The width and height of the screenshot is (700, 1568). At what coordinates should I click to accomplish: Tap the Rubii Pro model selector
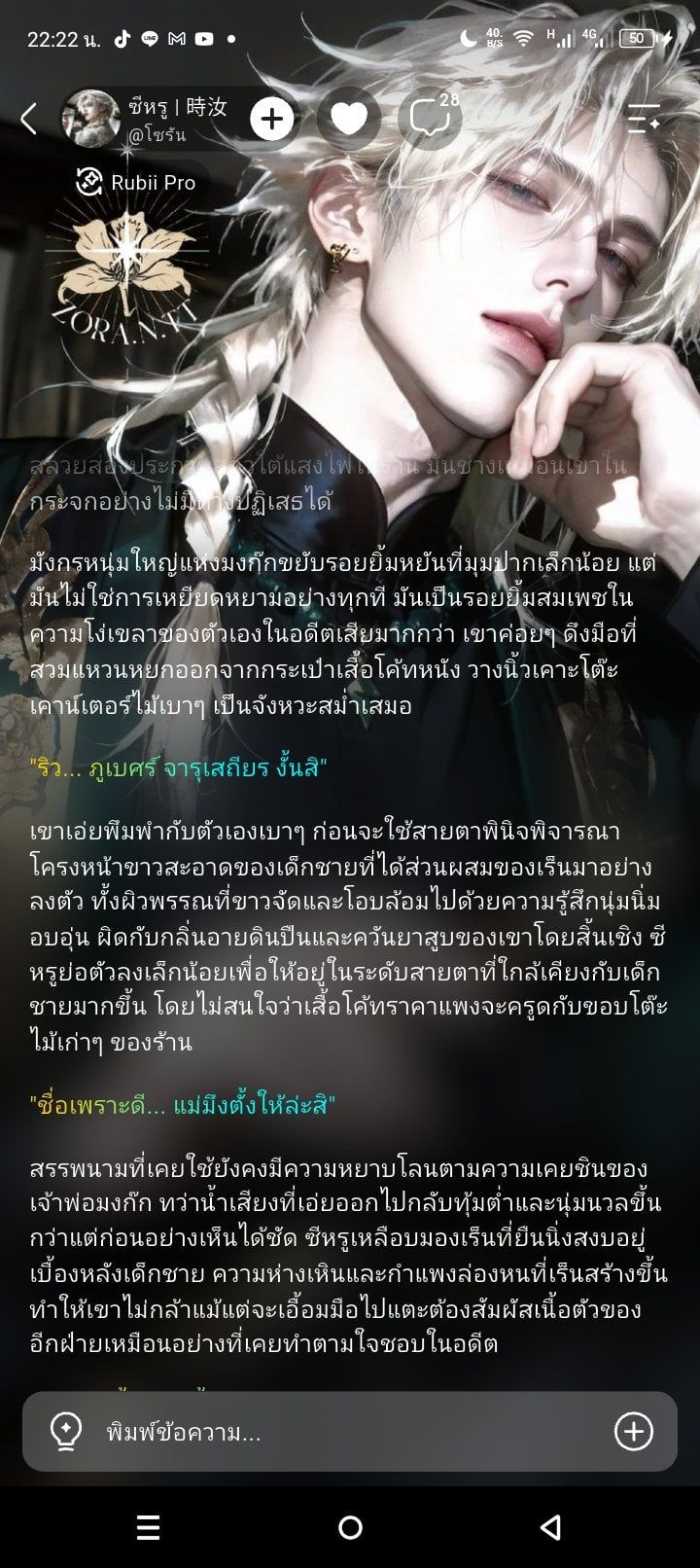[136, 182]
